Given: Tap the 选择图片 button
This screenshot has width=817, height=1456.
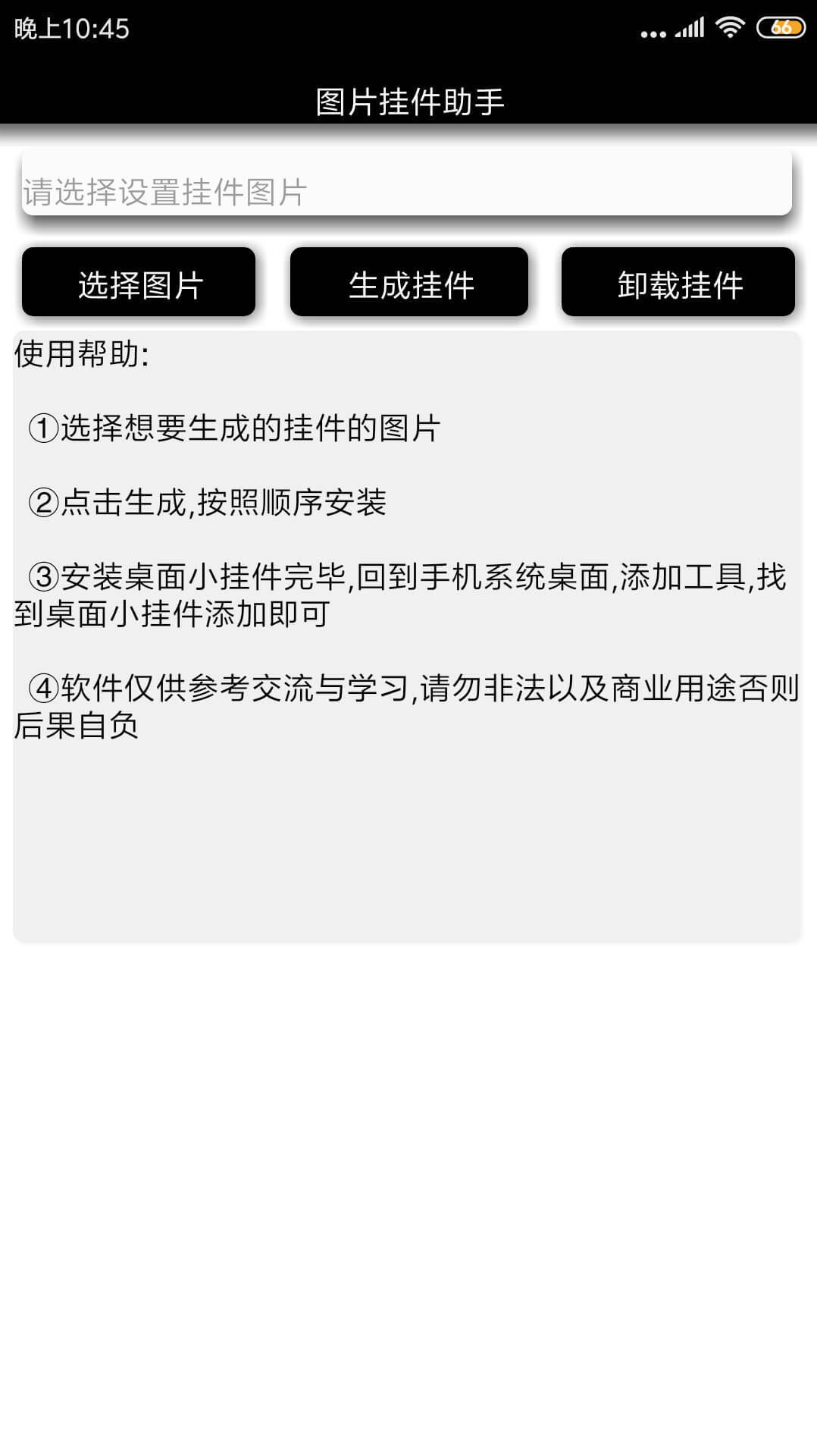Looking at the screenshot, I should 139,282.
